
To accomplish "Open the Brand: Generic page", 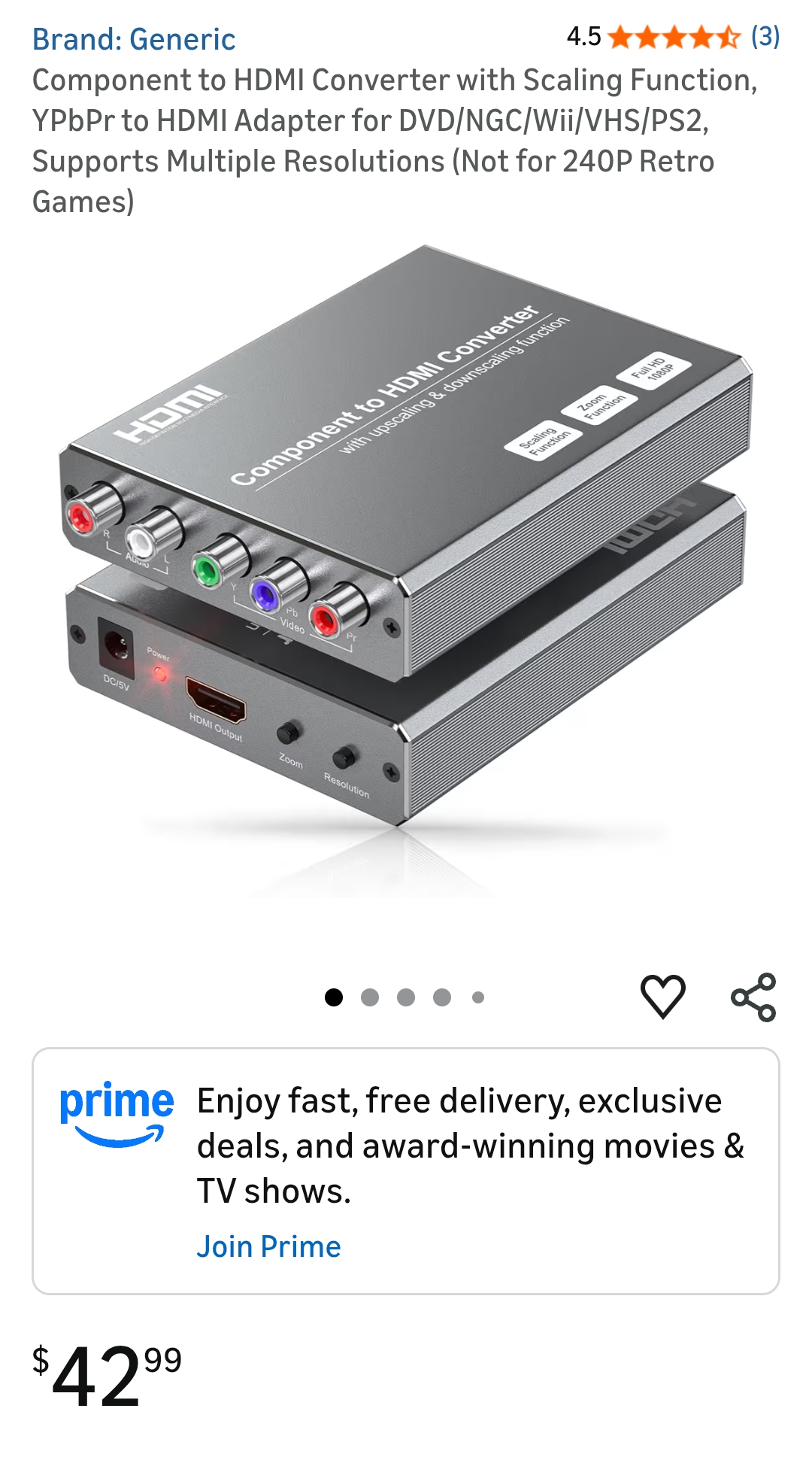I will point(135,39).
